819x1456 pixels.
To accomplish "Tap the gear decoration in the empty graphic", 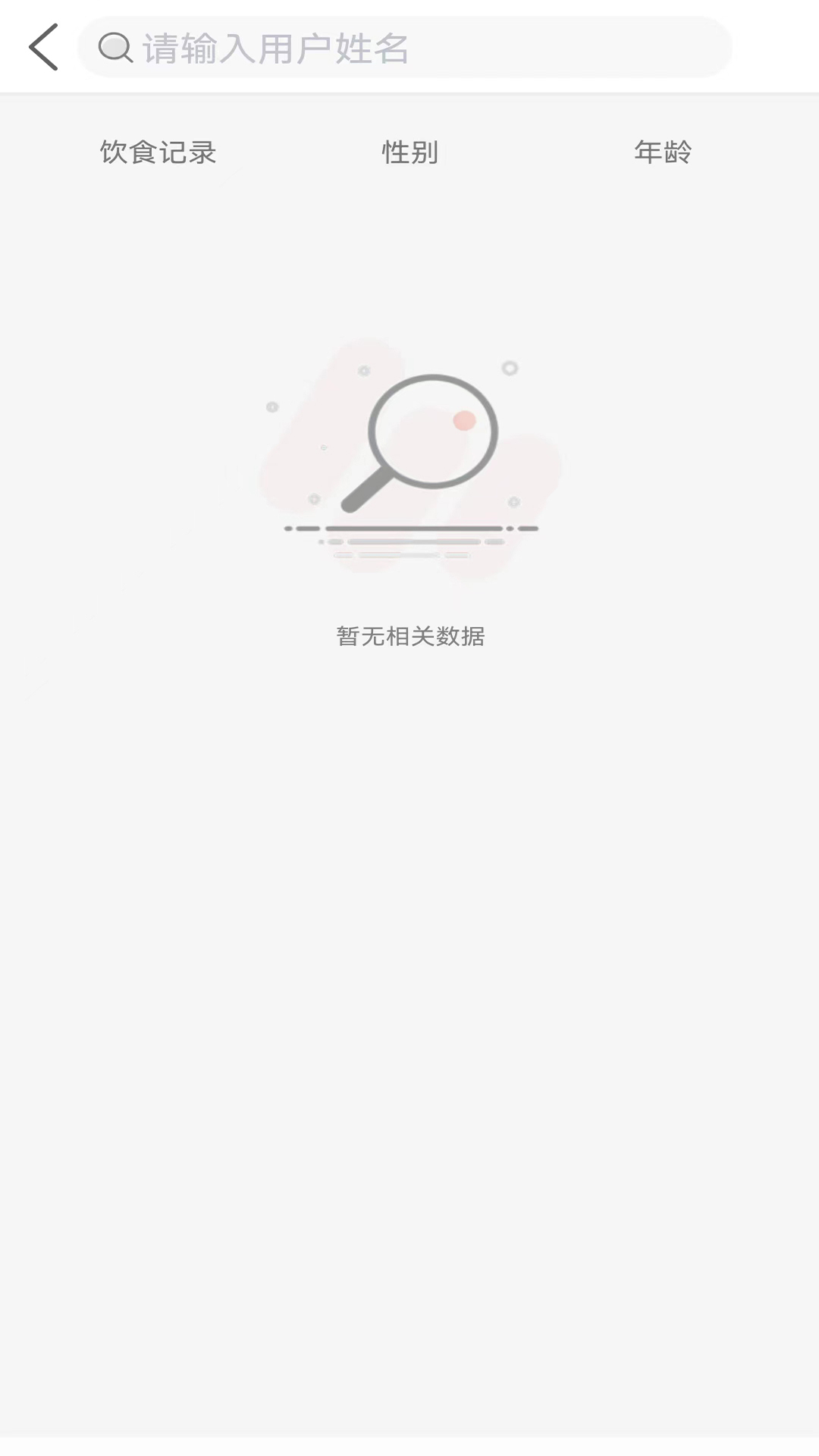I will tap(362, 370).
